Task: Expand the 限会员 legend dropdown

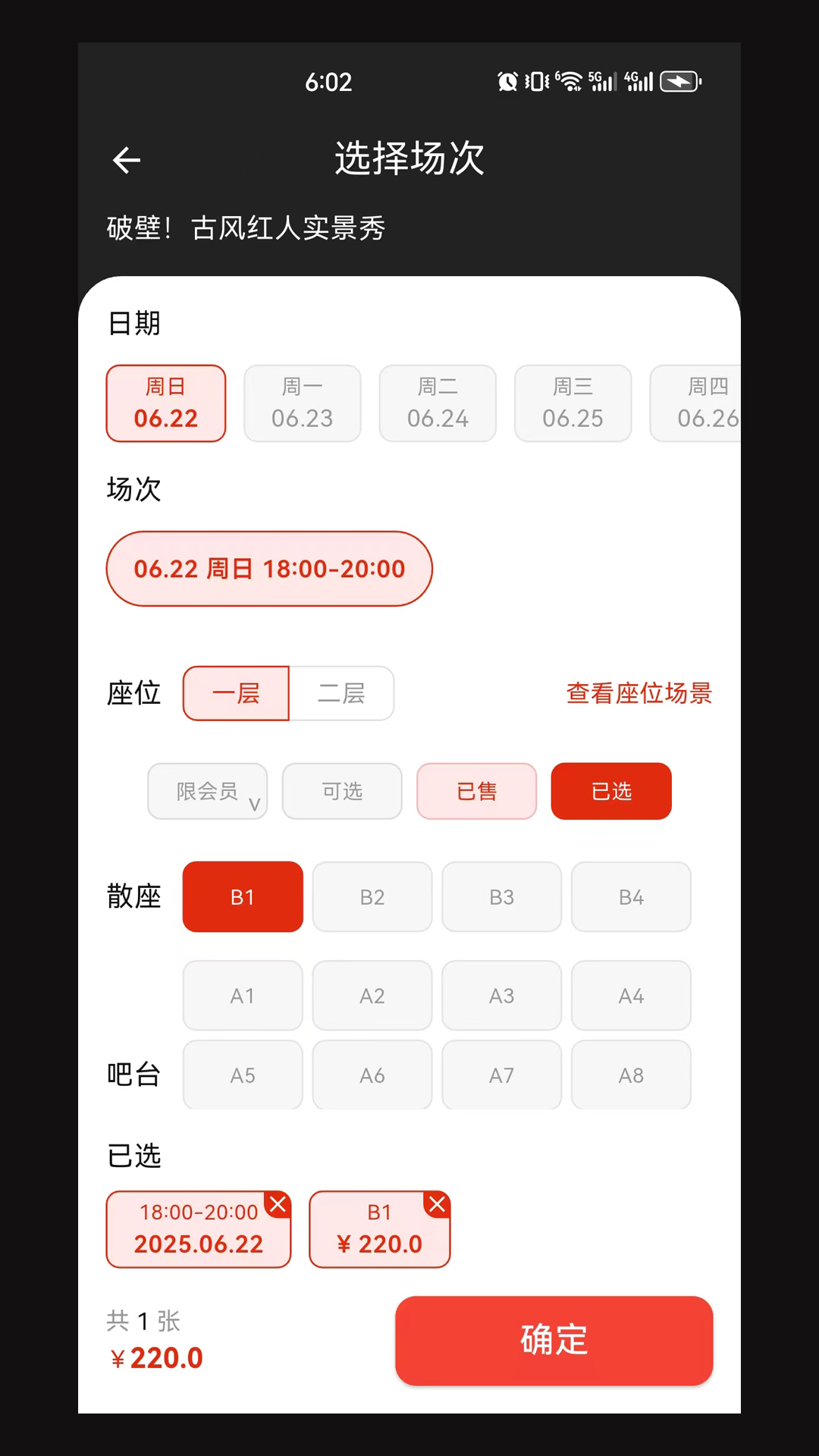Action: click(x=208, y=792)
